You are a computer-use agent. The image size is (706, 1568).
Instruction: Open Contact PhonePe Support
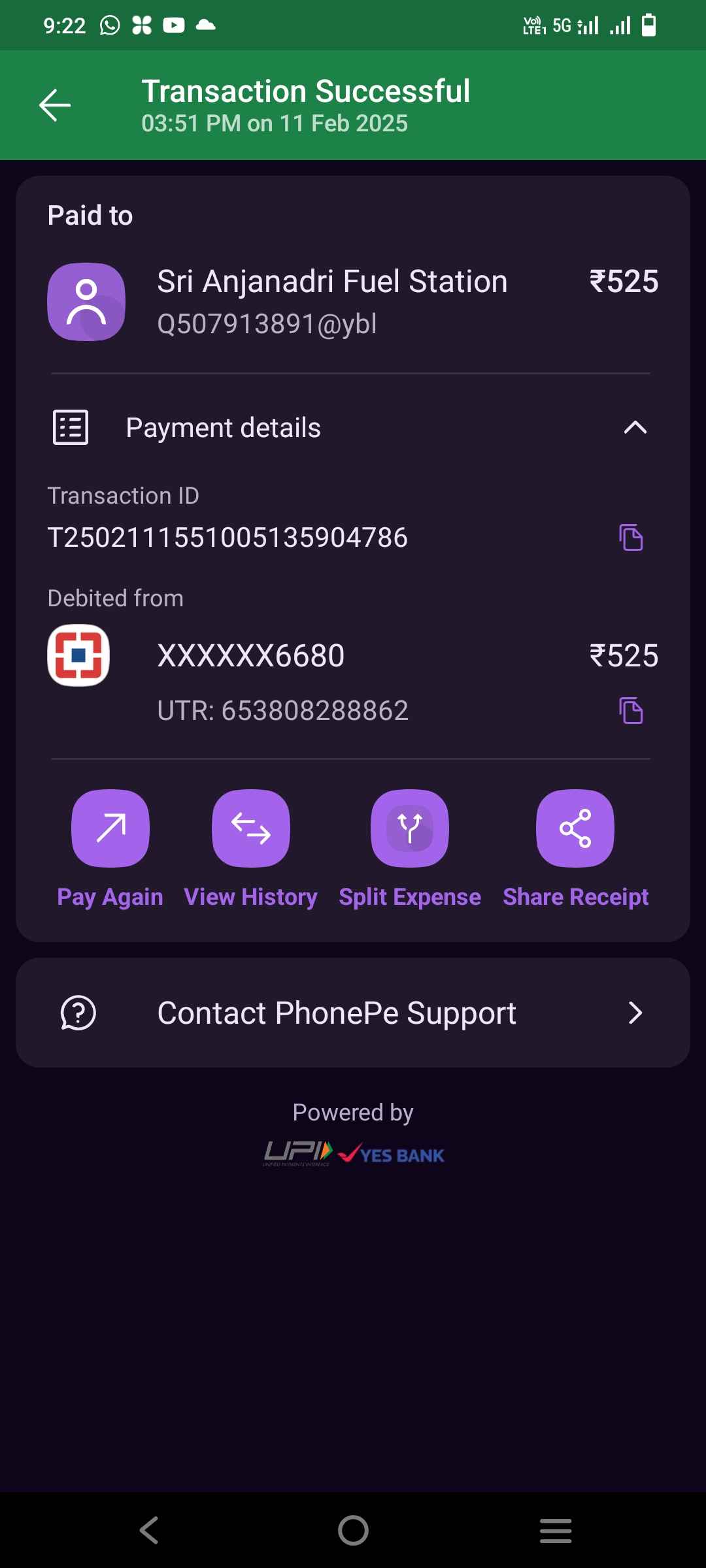[x=353, y=1013]
